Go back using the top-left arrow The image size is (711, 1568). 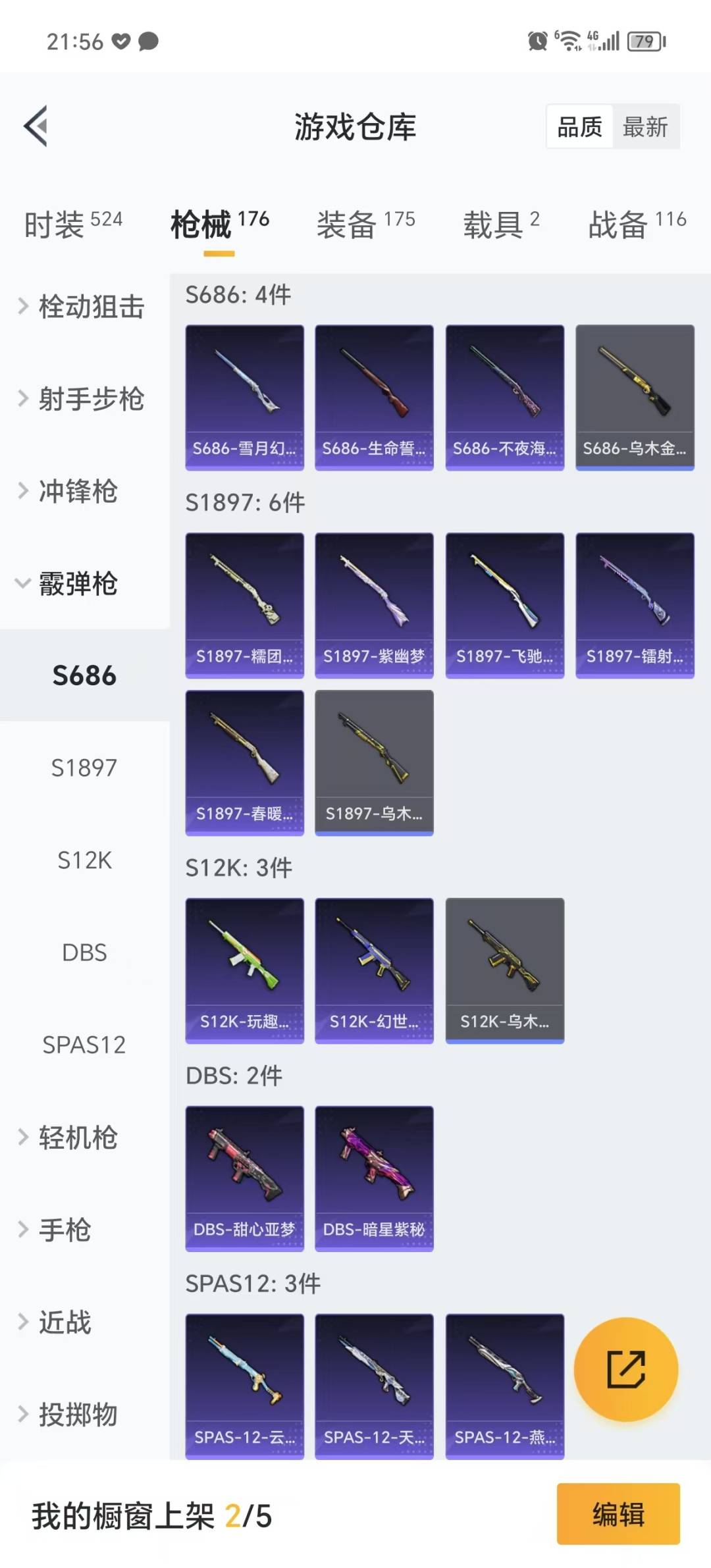tap(36, 126)
